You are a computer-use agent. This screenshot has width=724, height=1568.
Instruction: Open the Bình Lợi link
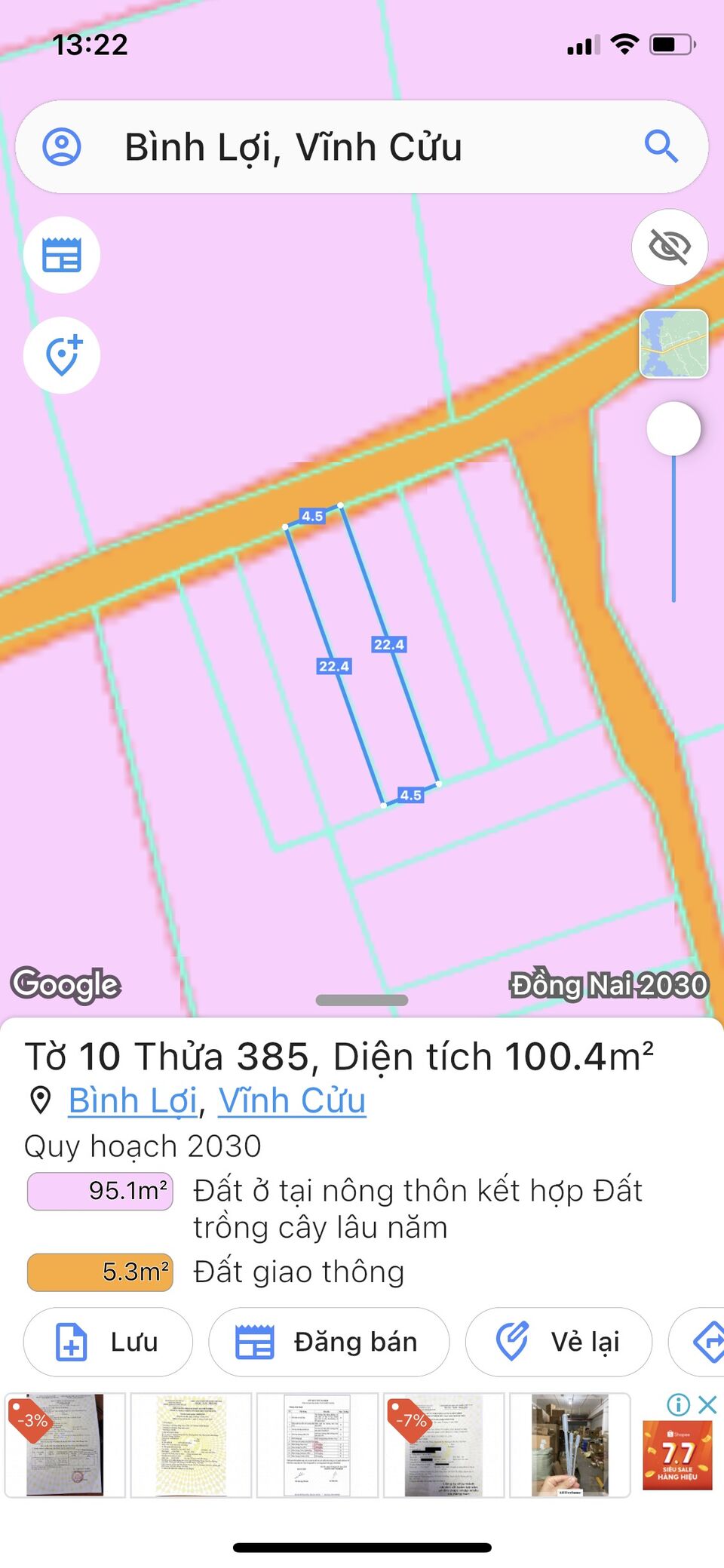pyautogui.click(x=131, y=1100)
